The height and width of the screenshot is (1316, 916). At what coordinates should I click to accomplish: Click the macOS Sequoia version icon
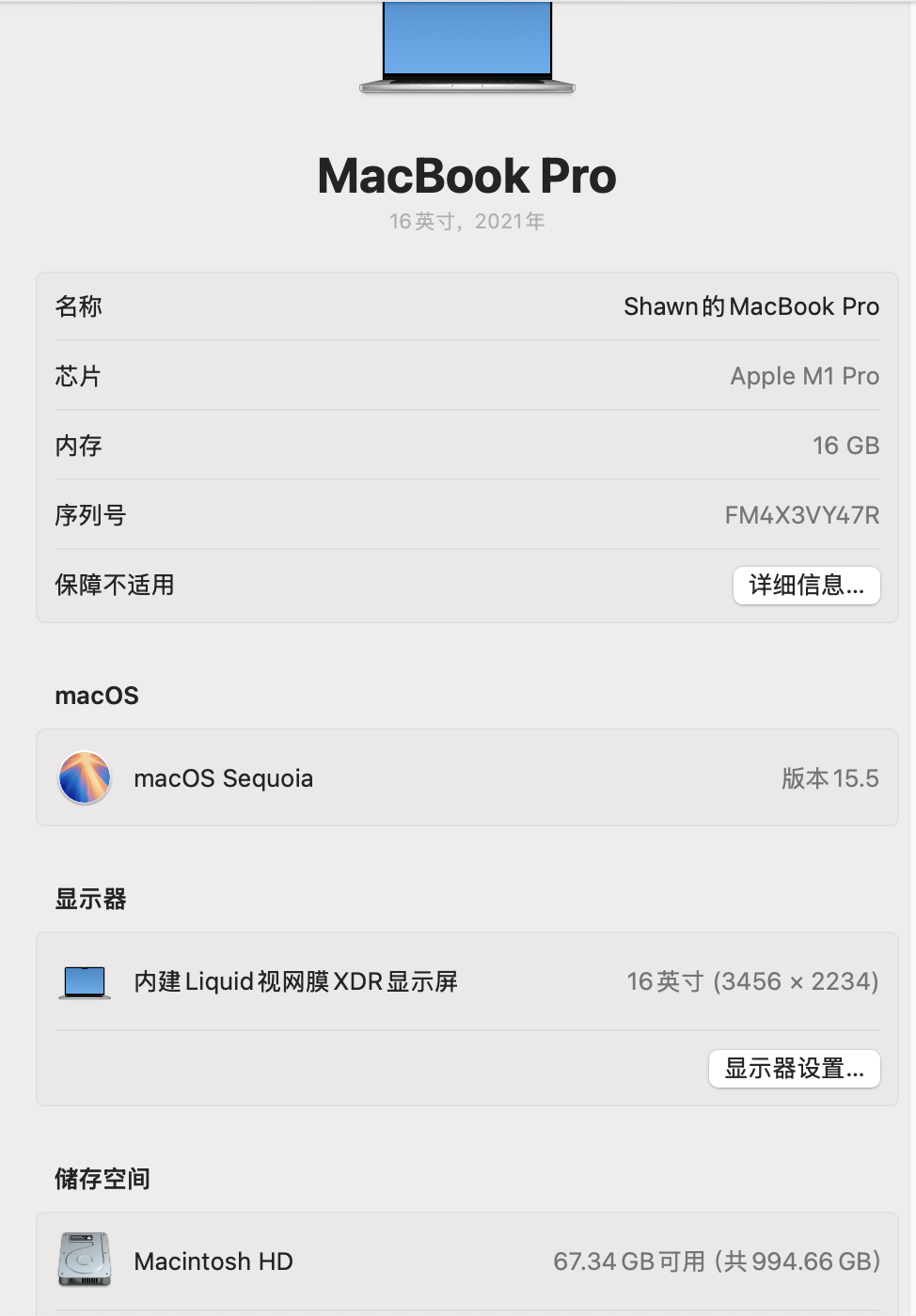(84, 777)
